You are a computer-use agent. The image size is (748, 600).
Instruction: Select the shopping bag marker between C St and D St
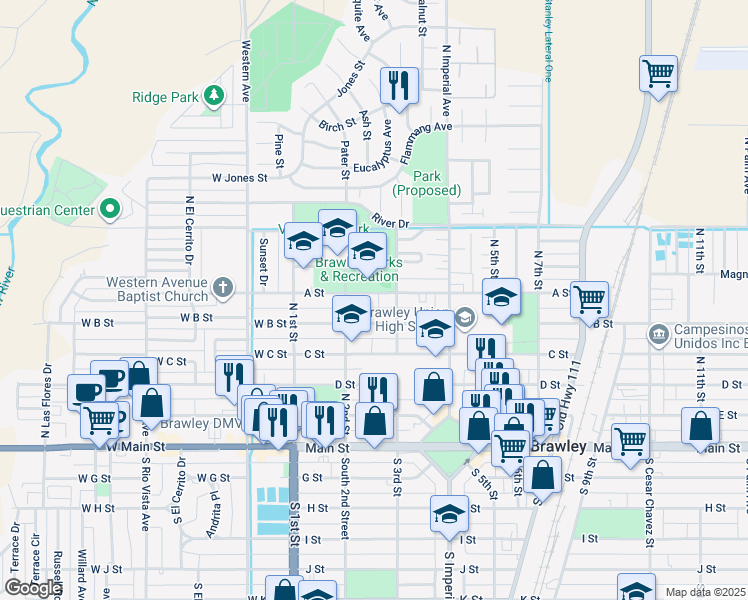pyautogui.click(x=433, y=386)
